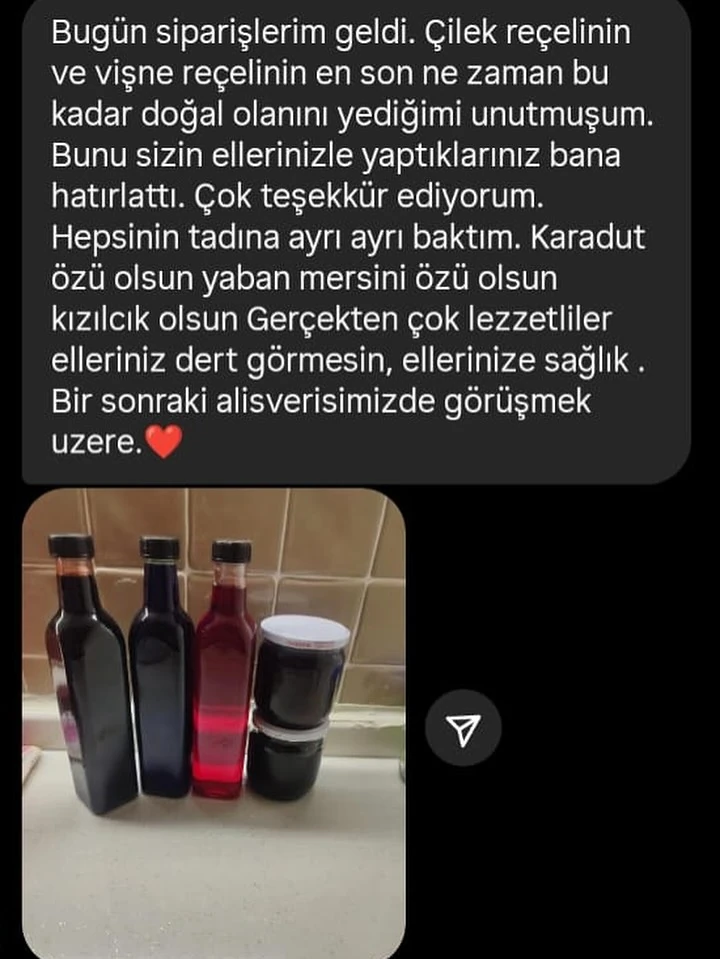This screenshot has width=720, height=959.
Task: Click the circular area around the share arrow
Action: tap(466, 727)
